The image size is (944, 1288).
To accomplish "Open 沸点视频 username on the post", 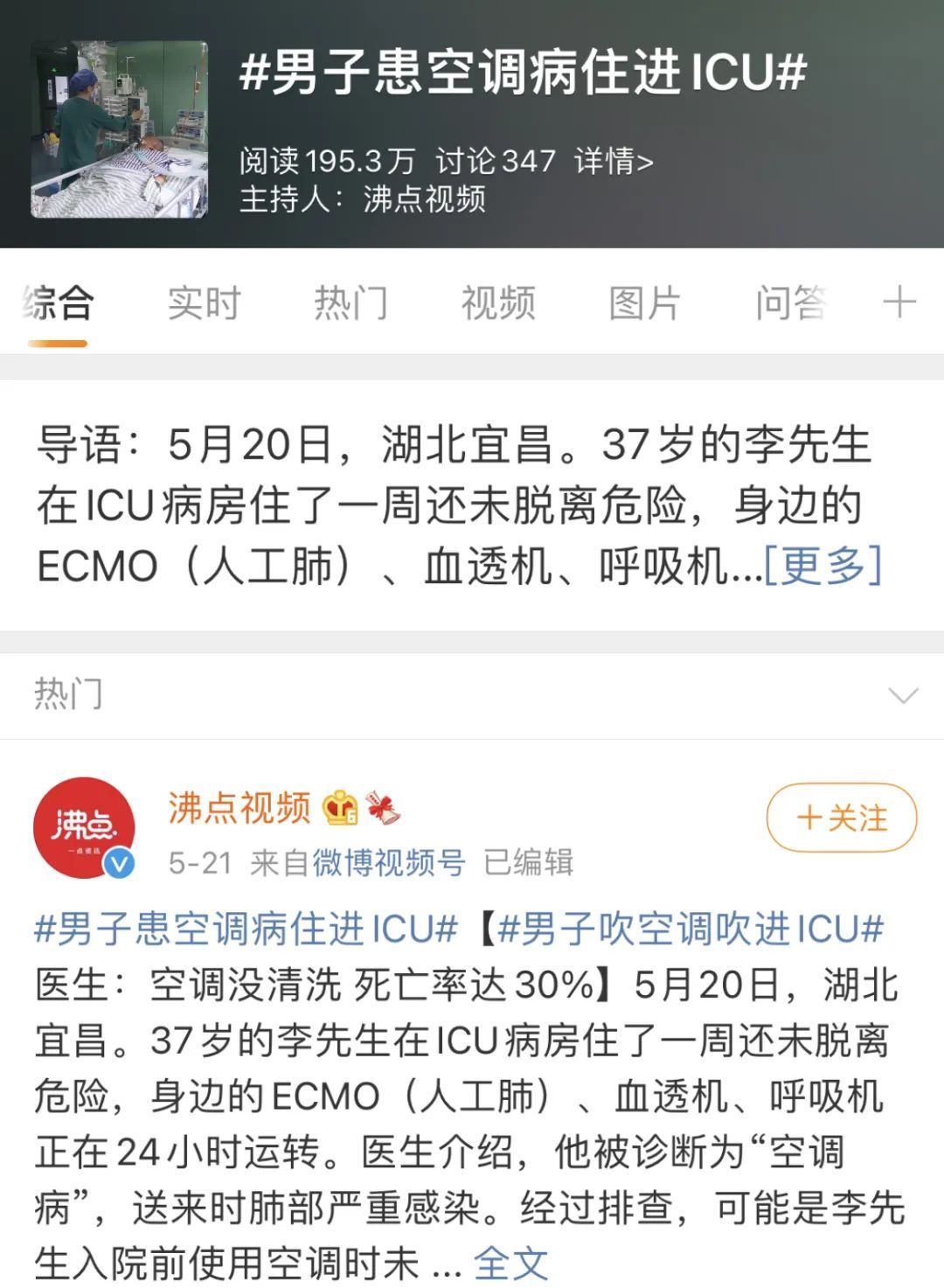I will click(x=239, y=807).
